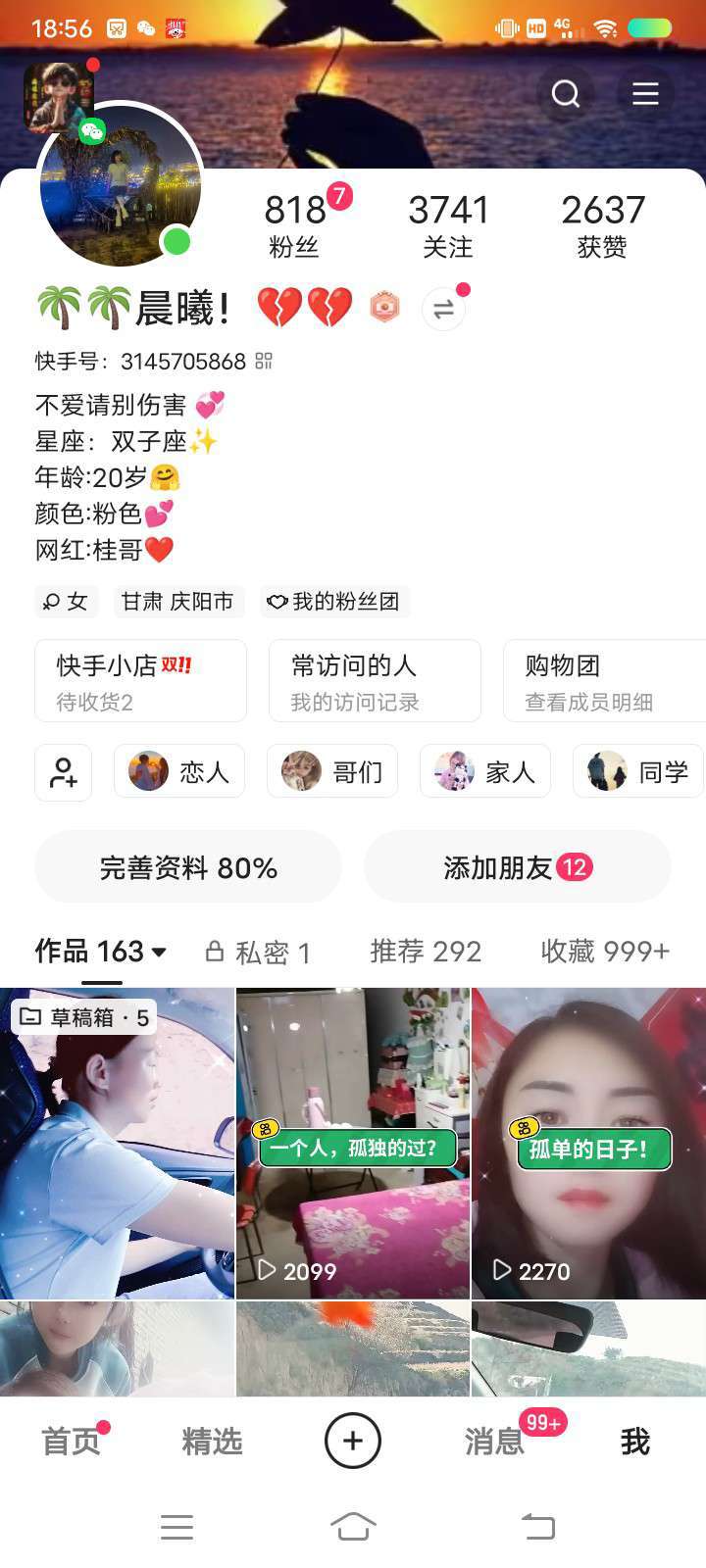Open the 快手小店 card
Image resolution: width=706 pixels, height=1568 pixels.
coord(140,681)
